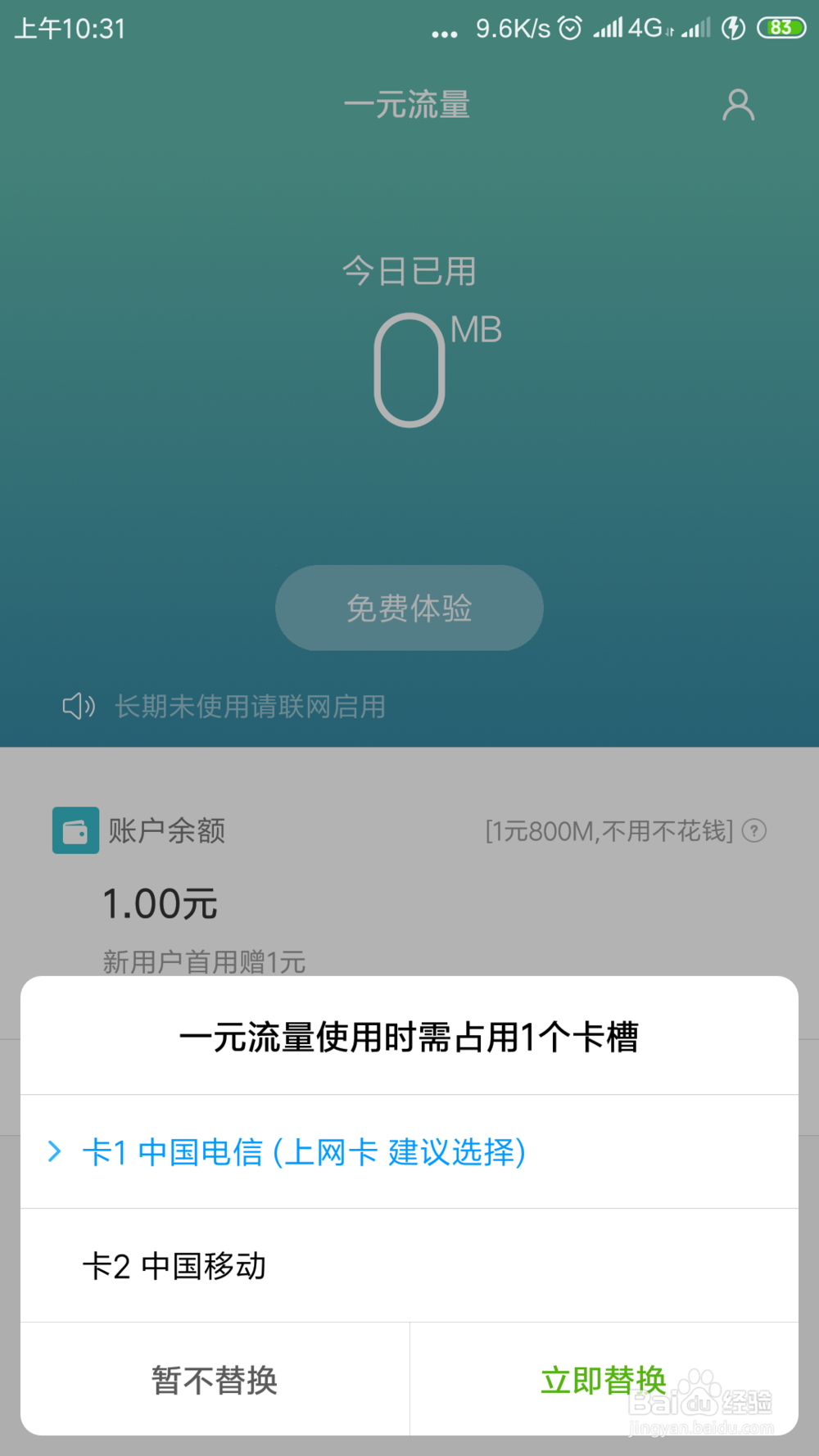819x1456 pixels.
Task: Choose the recommended 上网卡 option
Action: pyautogui.click(x=401, y=1152)
